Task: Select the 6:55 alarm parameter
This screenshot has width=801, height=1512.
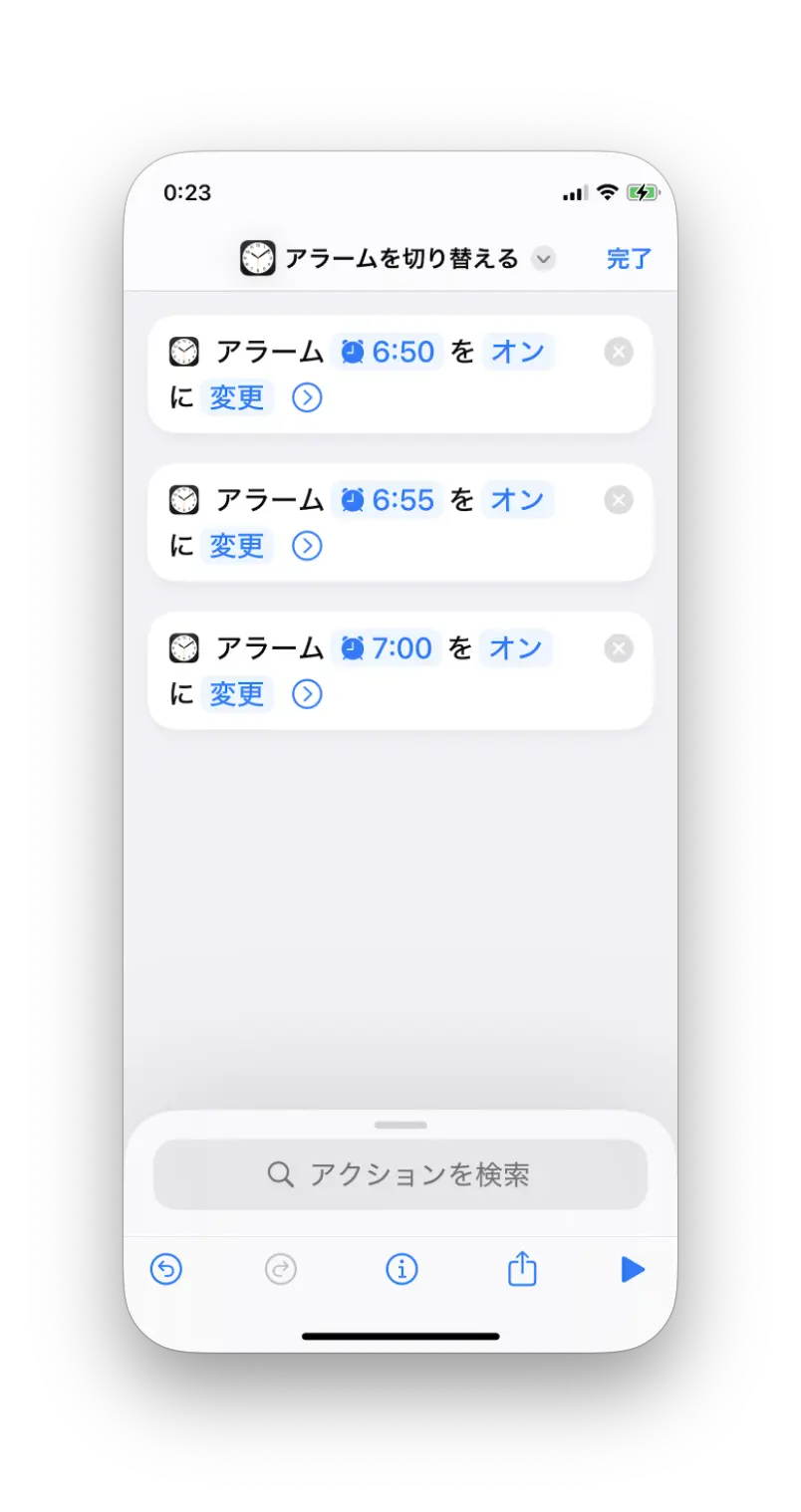Action: (x=389, y=499)
